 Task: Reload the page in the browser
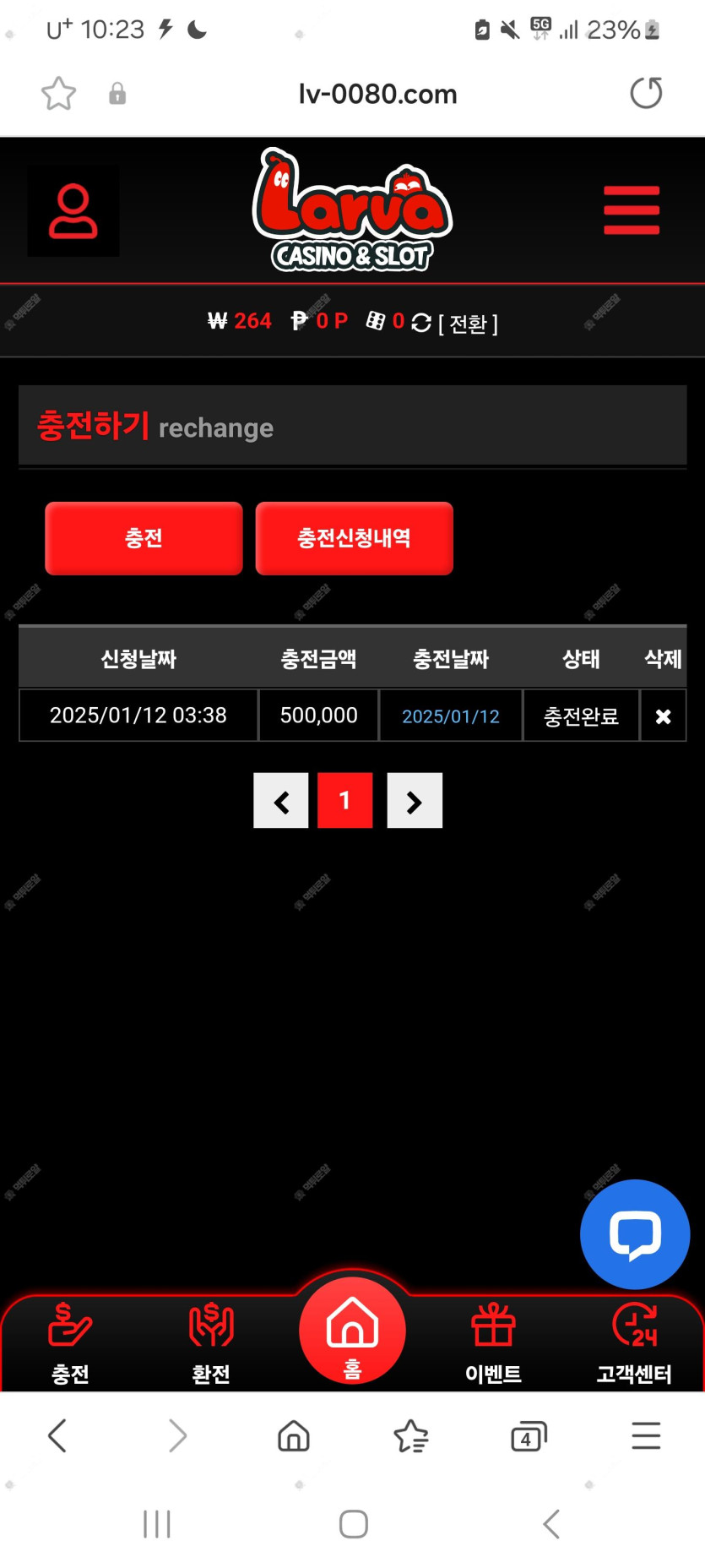coord(646,93)
